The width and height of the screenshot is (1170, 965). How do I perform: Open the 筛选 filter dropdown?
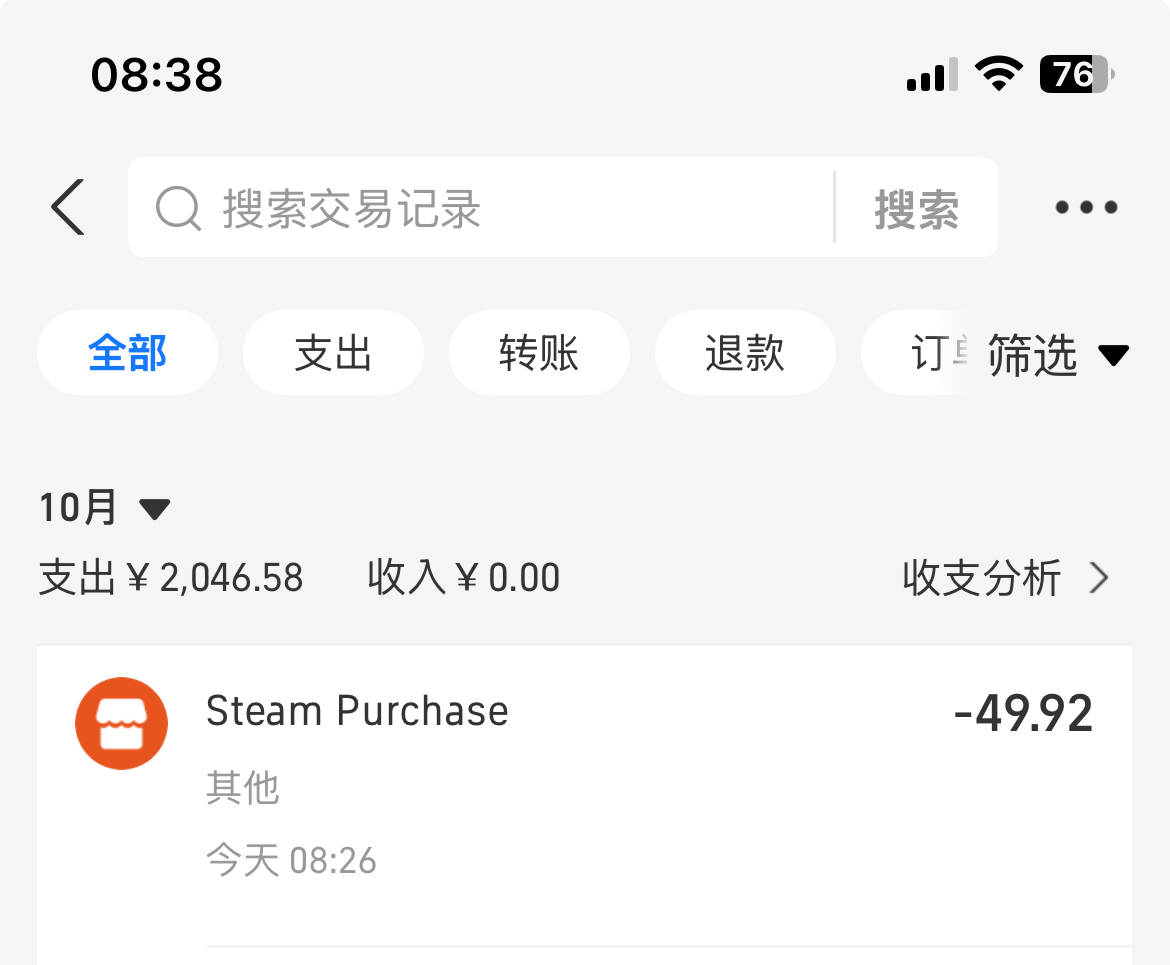tap(1056, 355)
